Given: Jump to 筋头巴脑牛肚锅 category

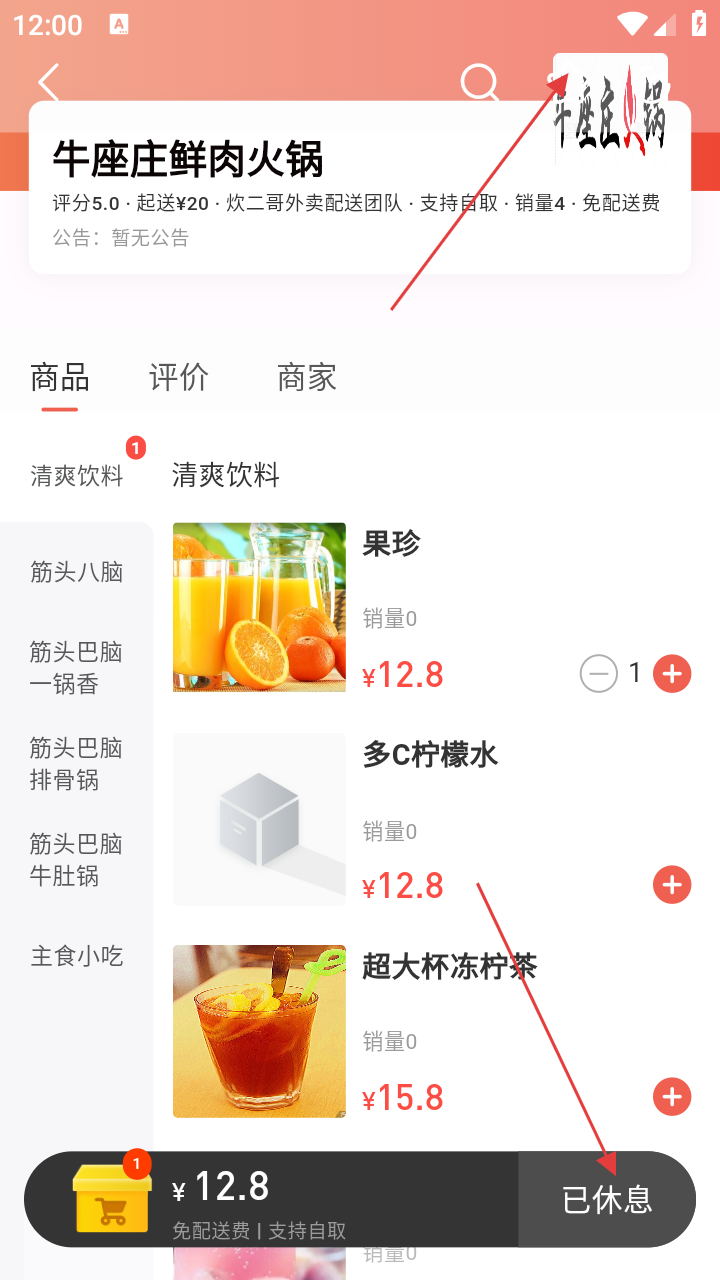Looking at the screenshot, I should tap(77, 860).
